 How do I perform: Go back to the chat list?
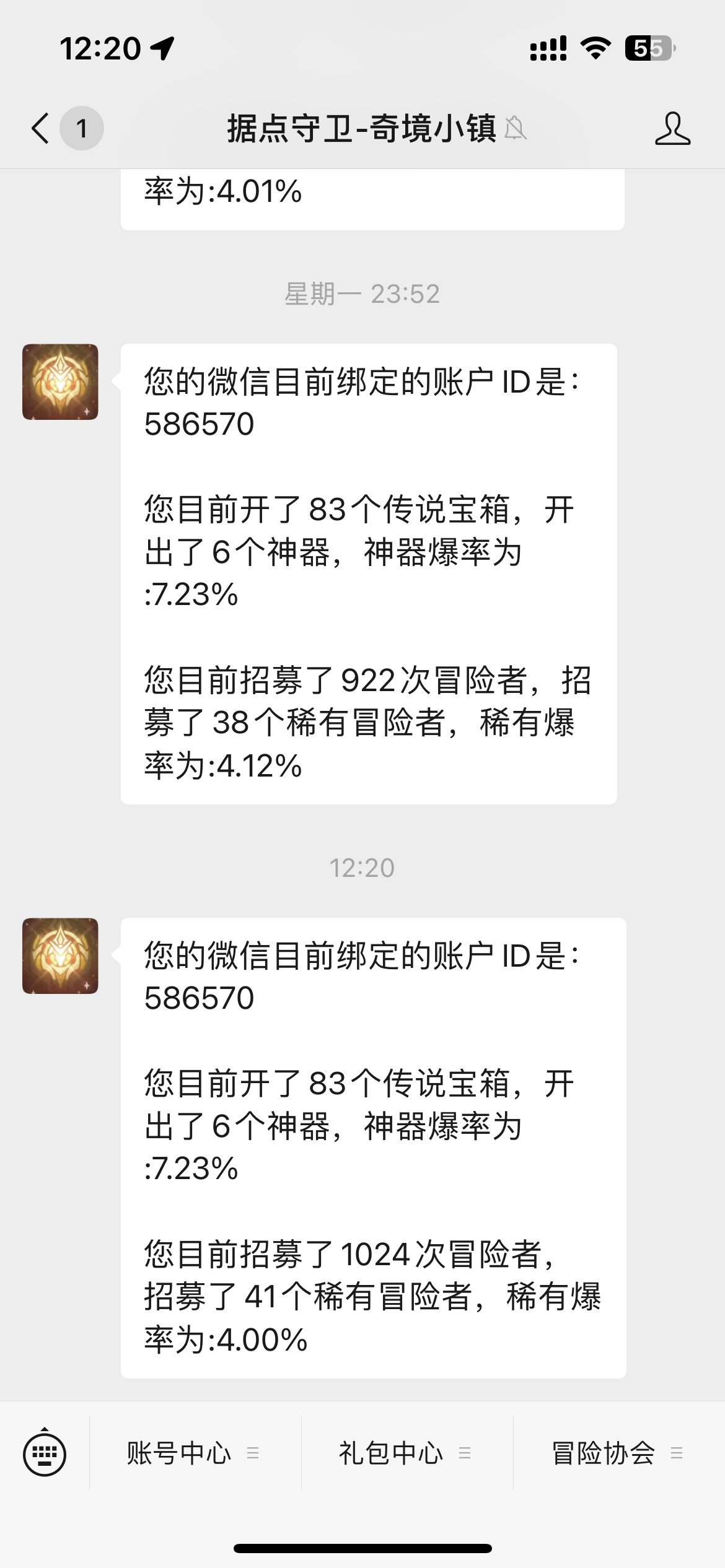(41, 128)
